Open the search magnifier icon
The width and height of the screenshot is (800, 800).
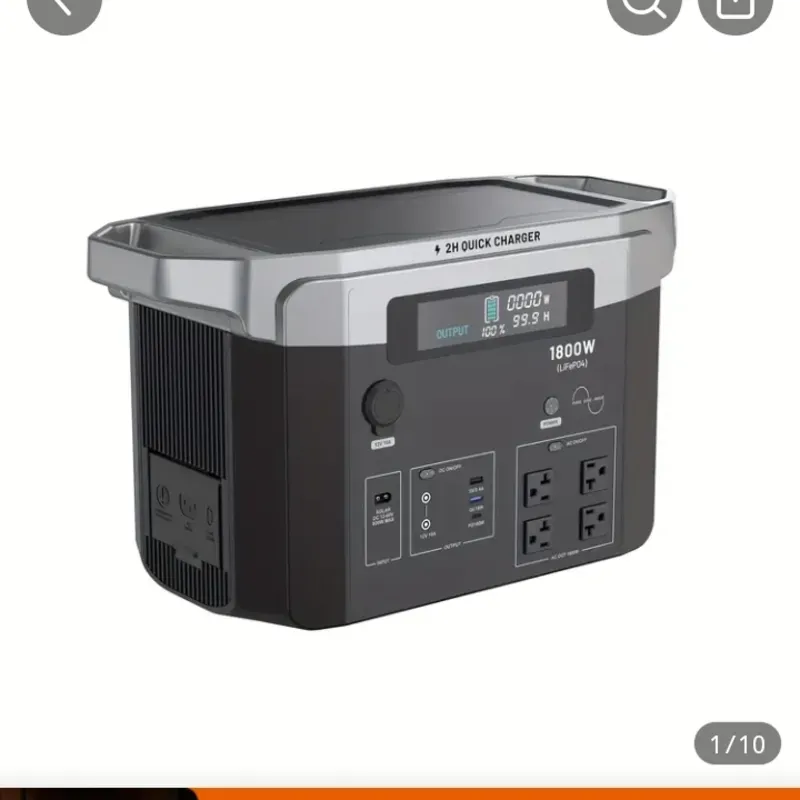click(x=645, y=8)
